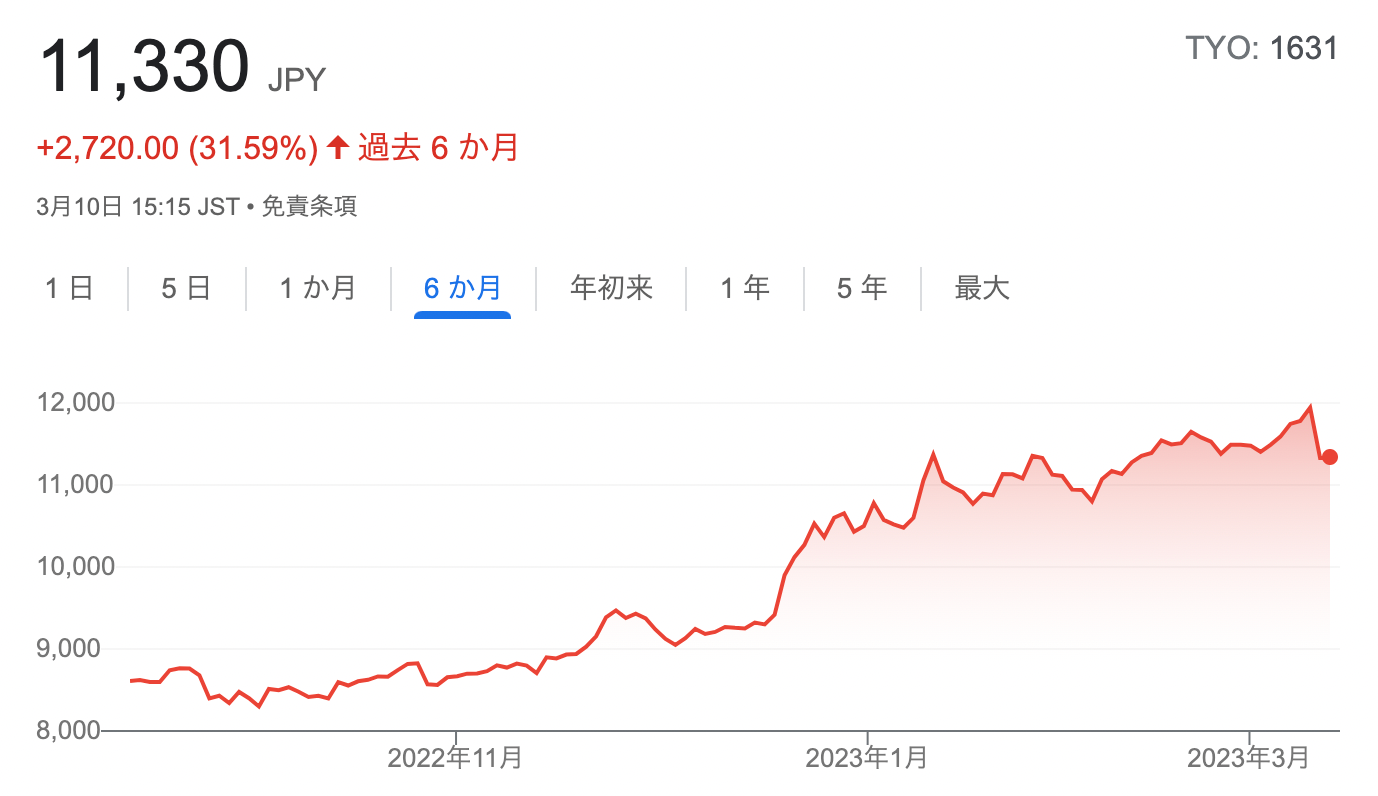Switch to 年初来 range
The image size is (1378, 796).
click(x=611, y=289)
